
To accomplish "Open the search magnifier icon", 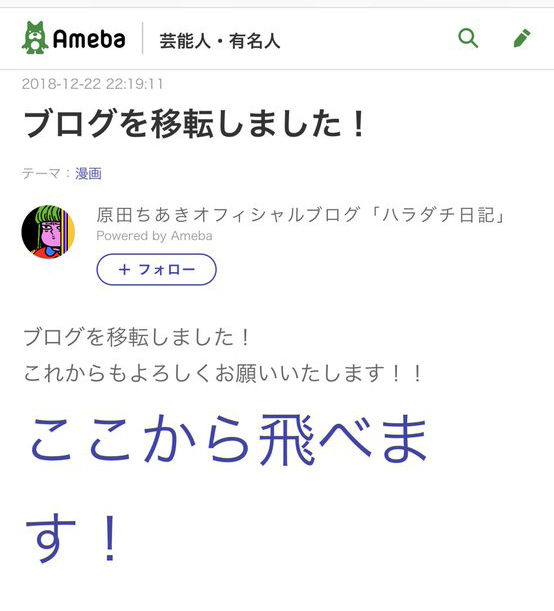I will point(468,38).
